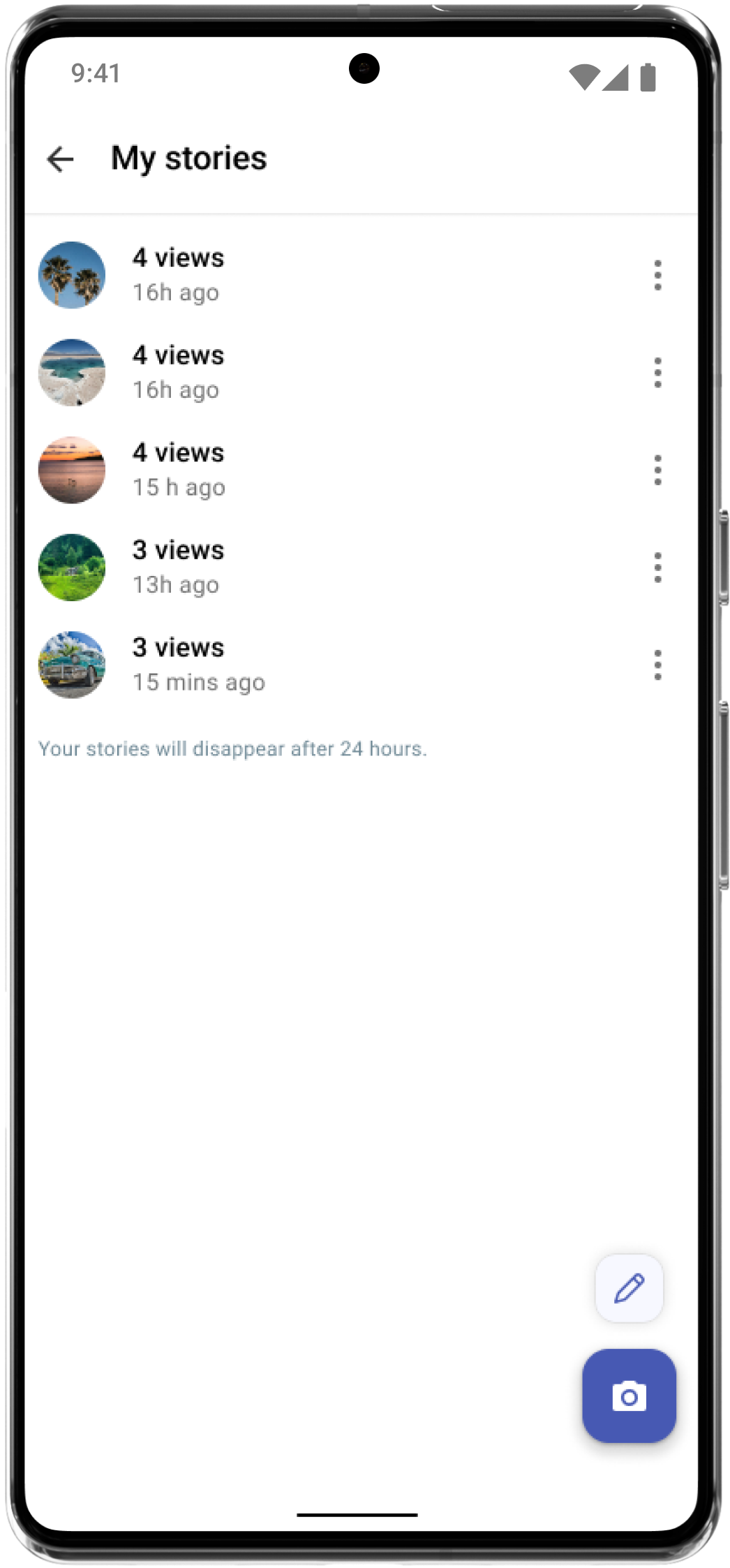
Task: Open more options for the 15 h ago story
Action: (657, 470)
